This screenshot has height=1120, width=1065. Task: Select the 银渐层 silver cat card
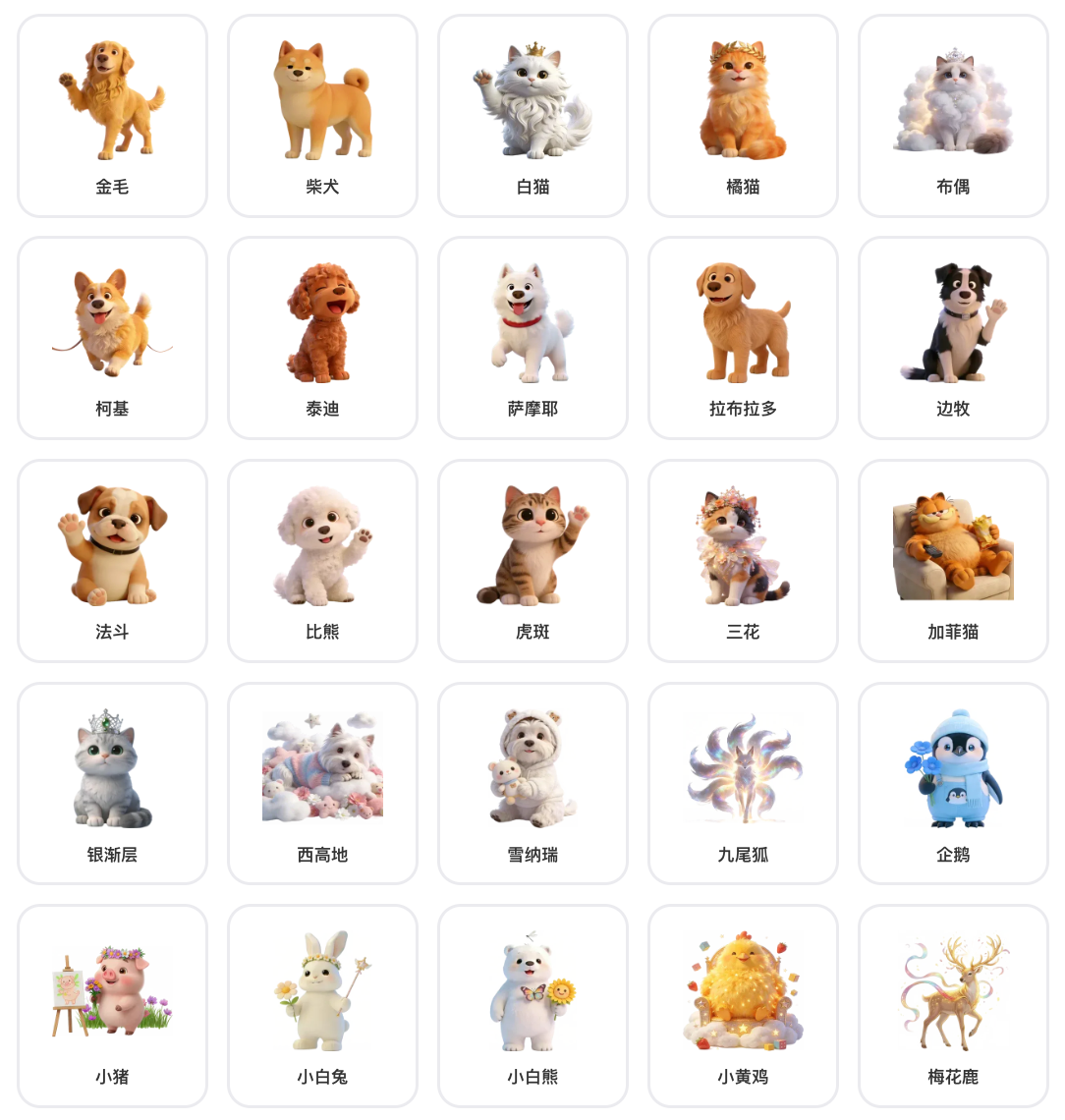[112, 784]
